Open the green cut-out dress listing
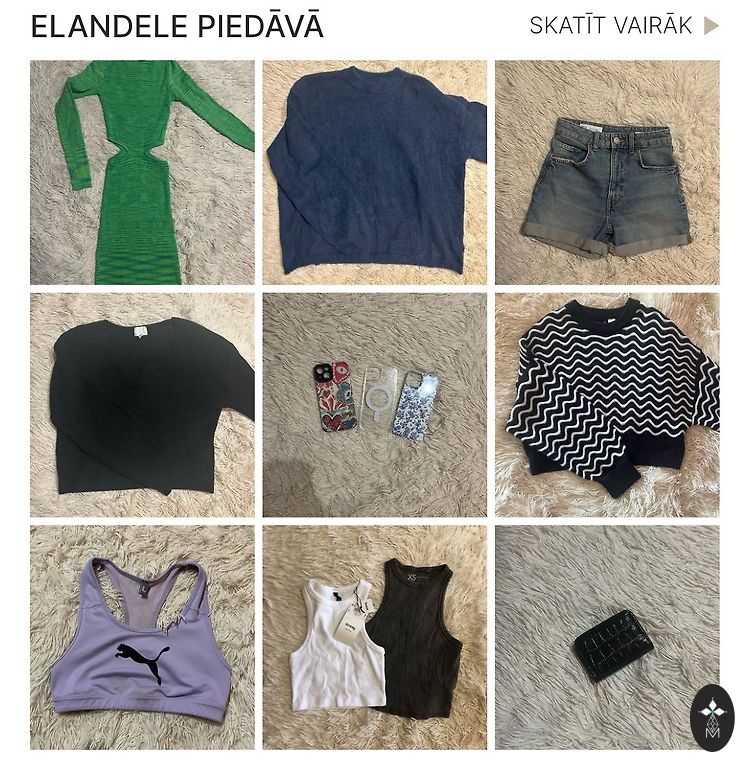 pyautogui.click(x=142, y=172)
